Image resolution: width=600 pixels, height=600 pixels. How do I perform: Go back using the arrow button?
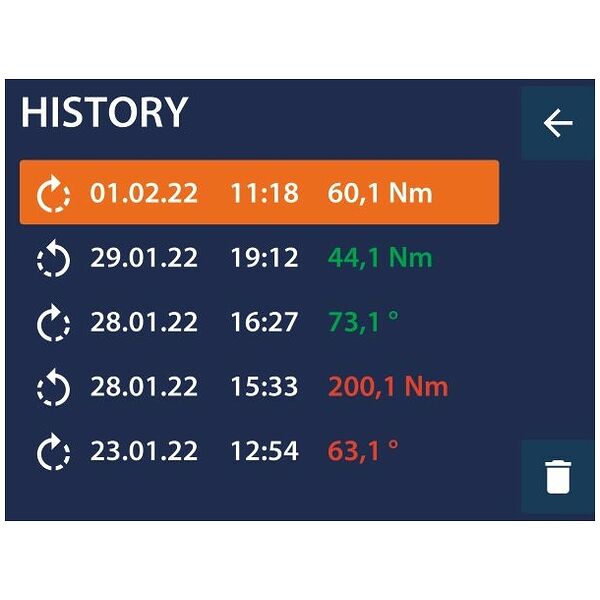pyautogui.click(x=558, y=123)
